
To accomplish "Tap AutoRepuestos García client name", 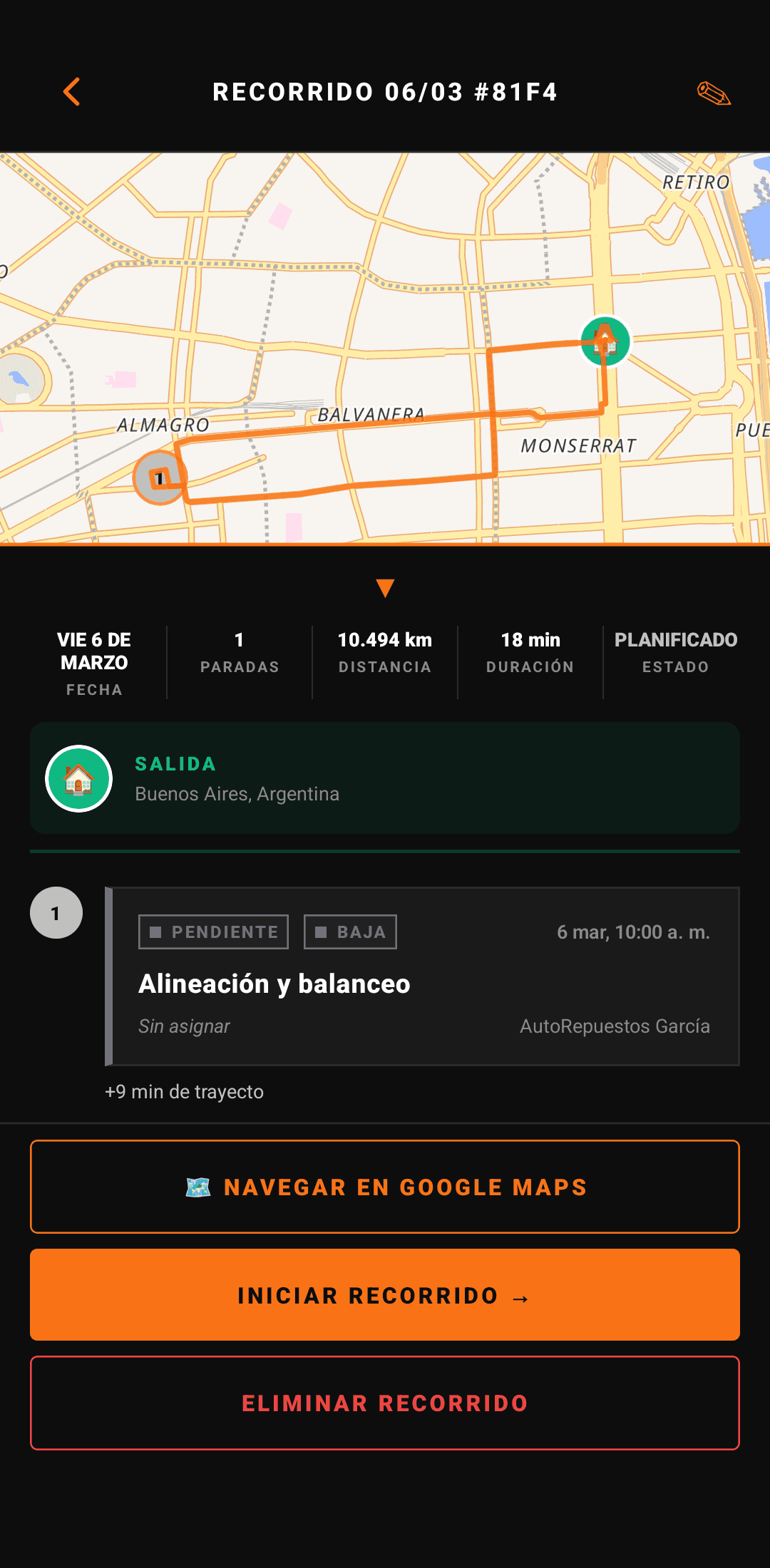I will (x=615, y=1026).
